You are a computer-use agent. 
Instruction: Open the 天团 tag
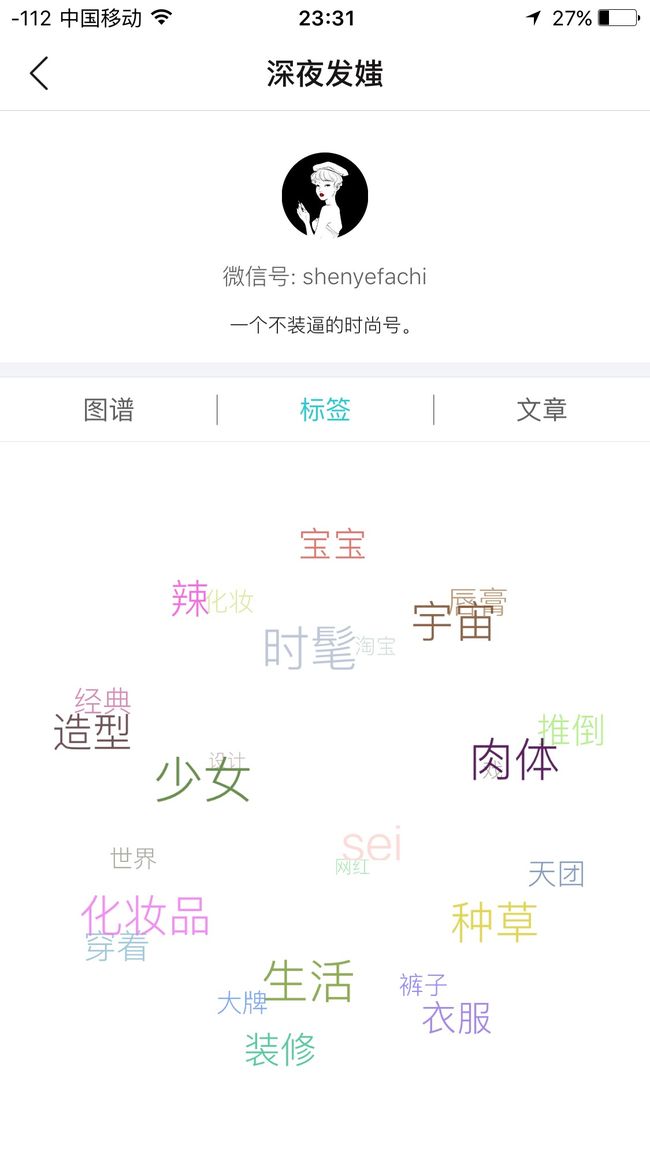(556, 874)
